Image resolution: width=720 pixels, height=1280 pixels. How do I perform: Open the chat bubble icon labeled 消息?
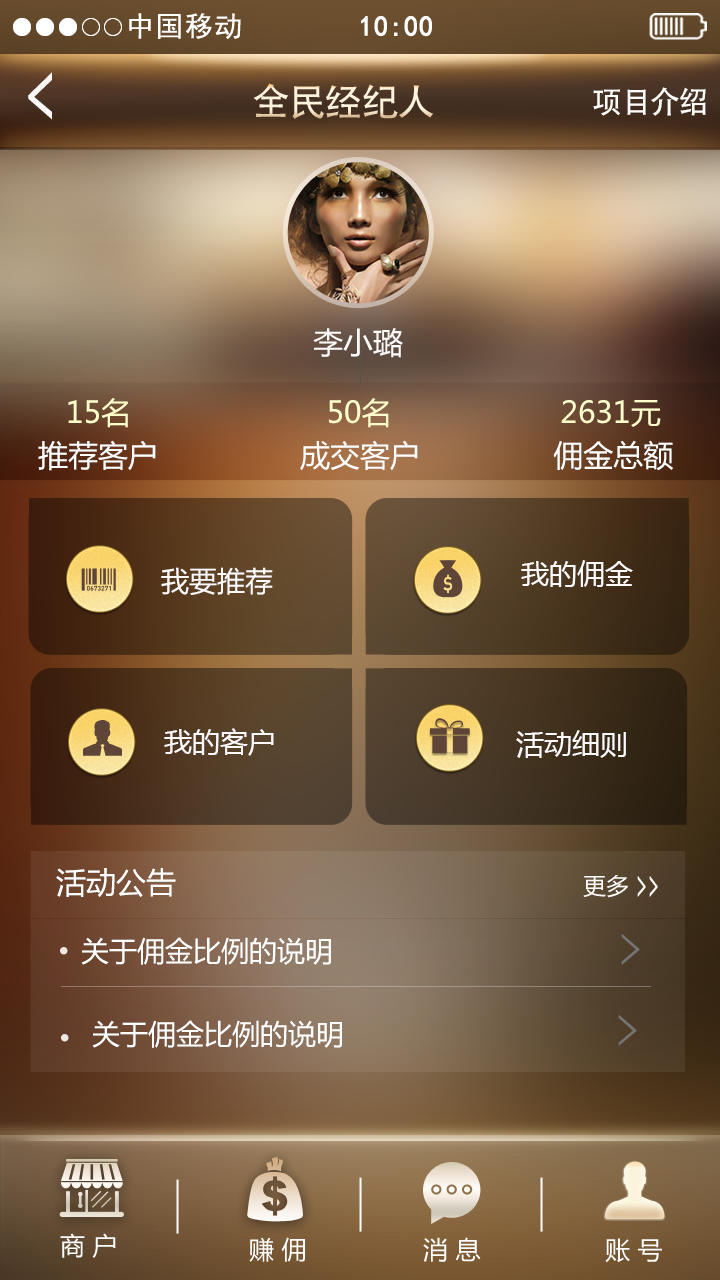tap(452, 1190)
